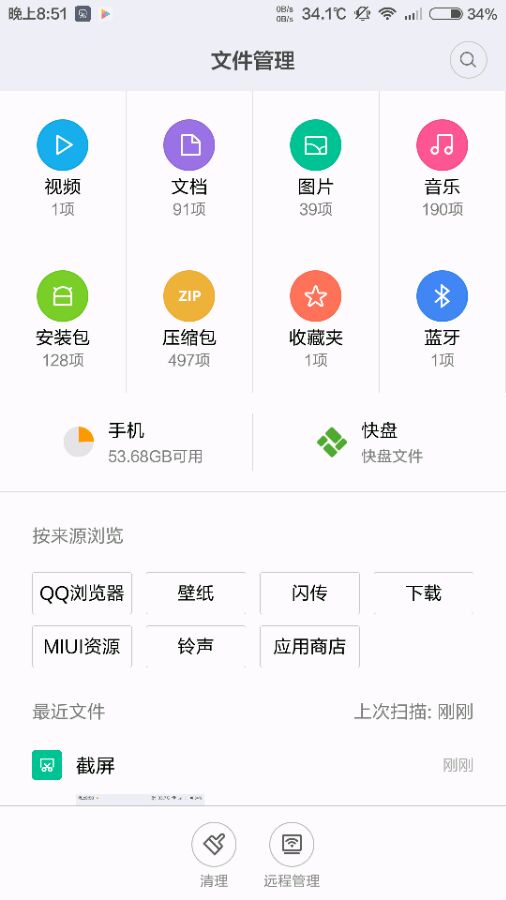506x900 pixels.
Task: Browse the 图片 category
Action: pos(316,166)
